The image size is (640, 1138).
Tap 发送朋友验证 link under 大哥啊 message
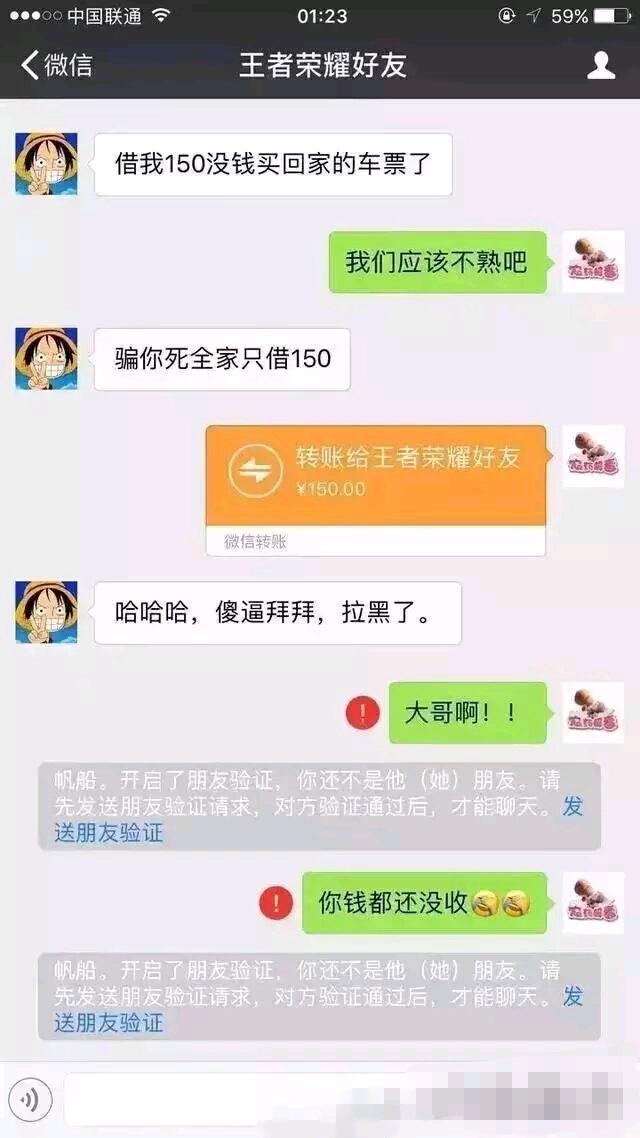109,832
